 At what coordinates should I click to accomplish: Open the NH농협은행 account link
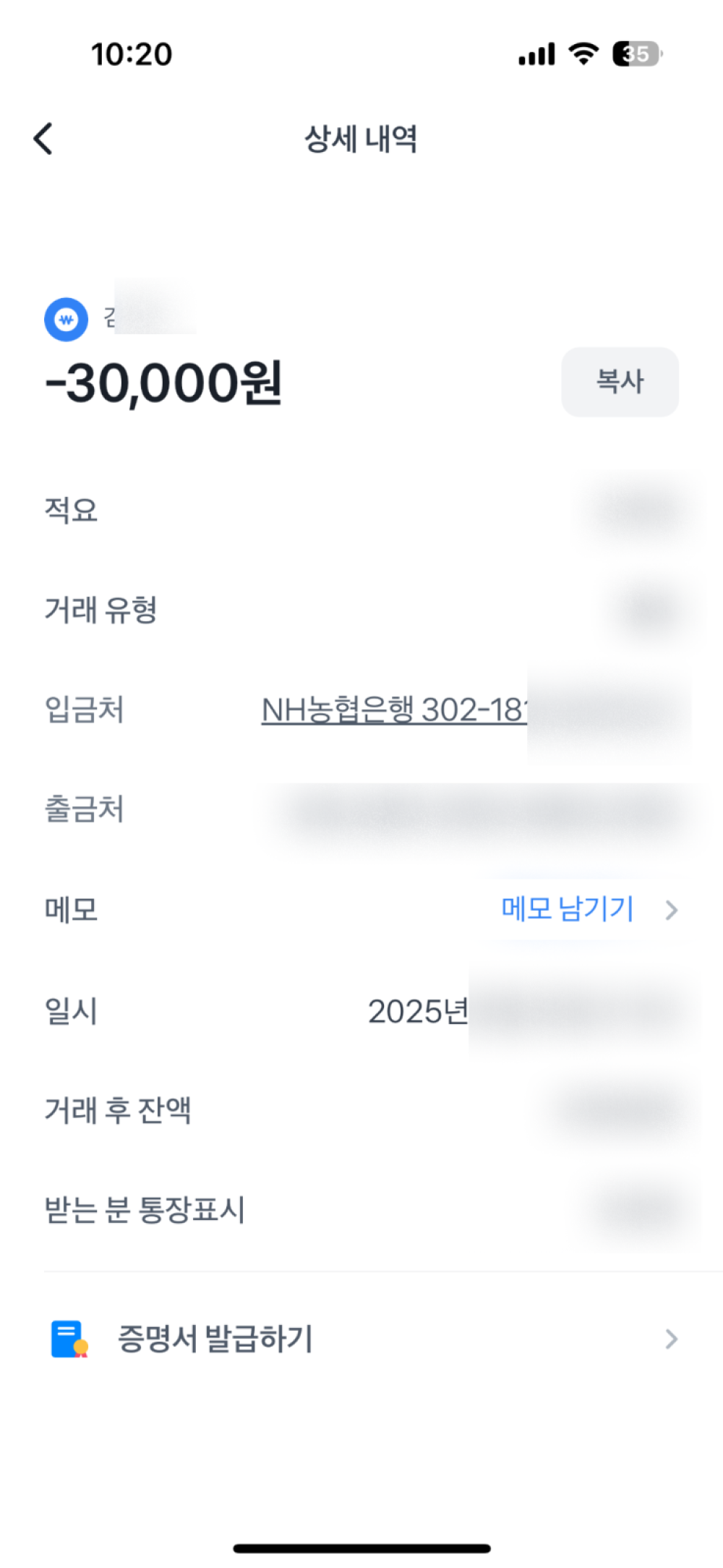pos(394,710)
